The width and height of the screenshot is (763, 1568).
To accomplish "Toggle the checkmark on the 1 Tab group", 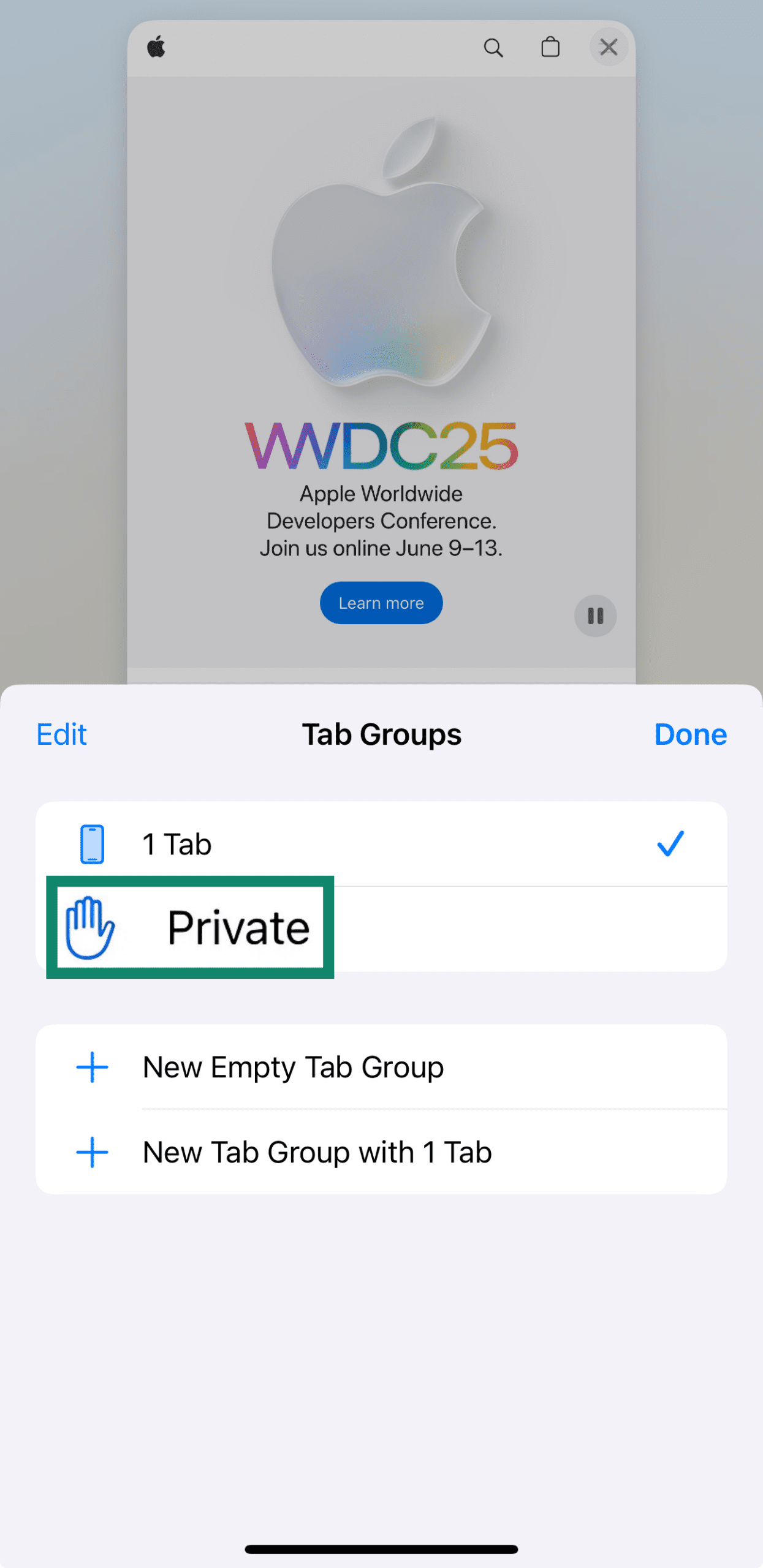I will pos(672,843).
